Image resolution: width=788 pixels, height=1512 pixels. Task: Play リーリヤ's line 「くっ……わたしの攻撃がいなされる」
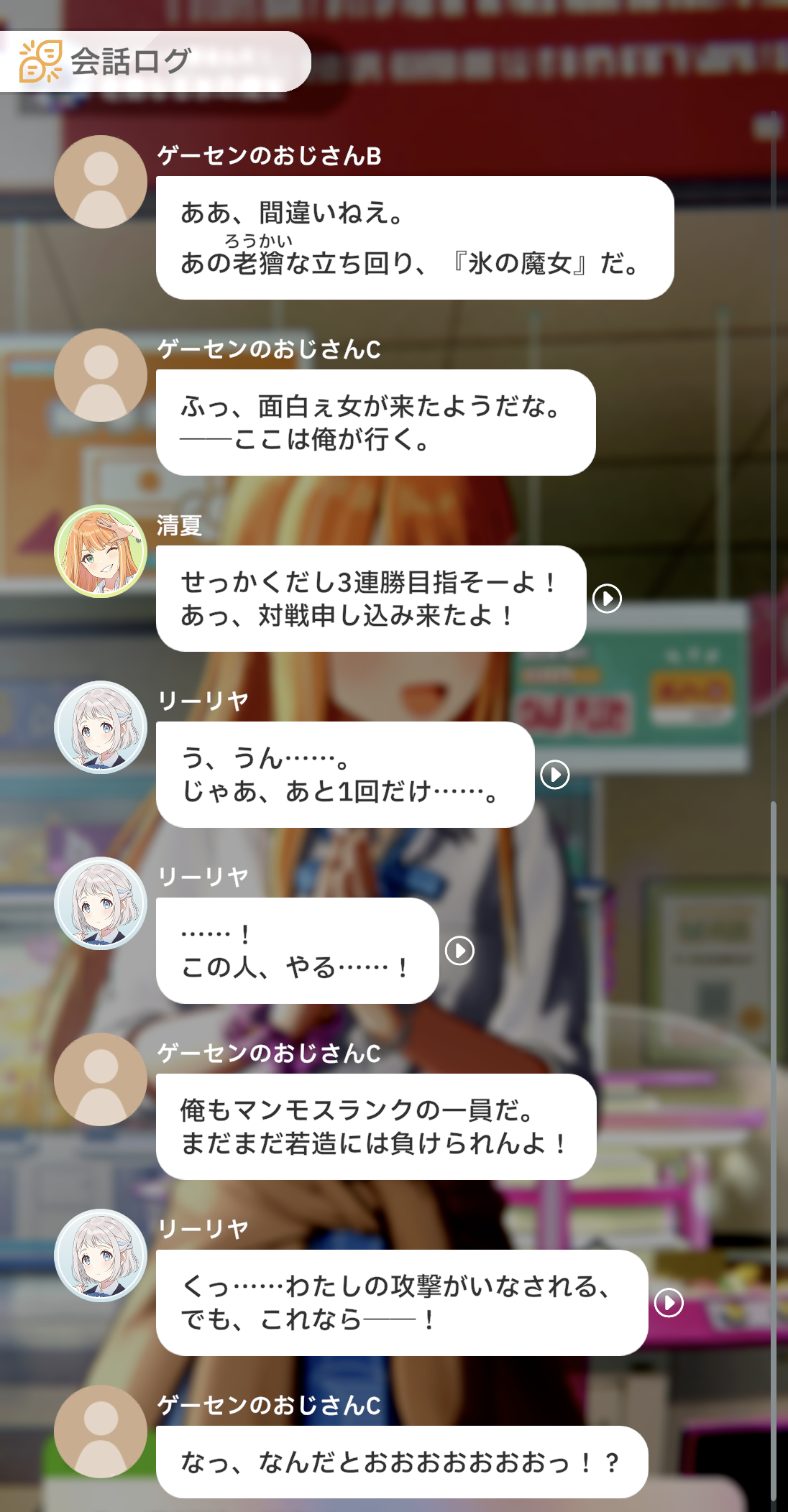tap(669, 1302)
